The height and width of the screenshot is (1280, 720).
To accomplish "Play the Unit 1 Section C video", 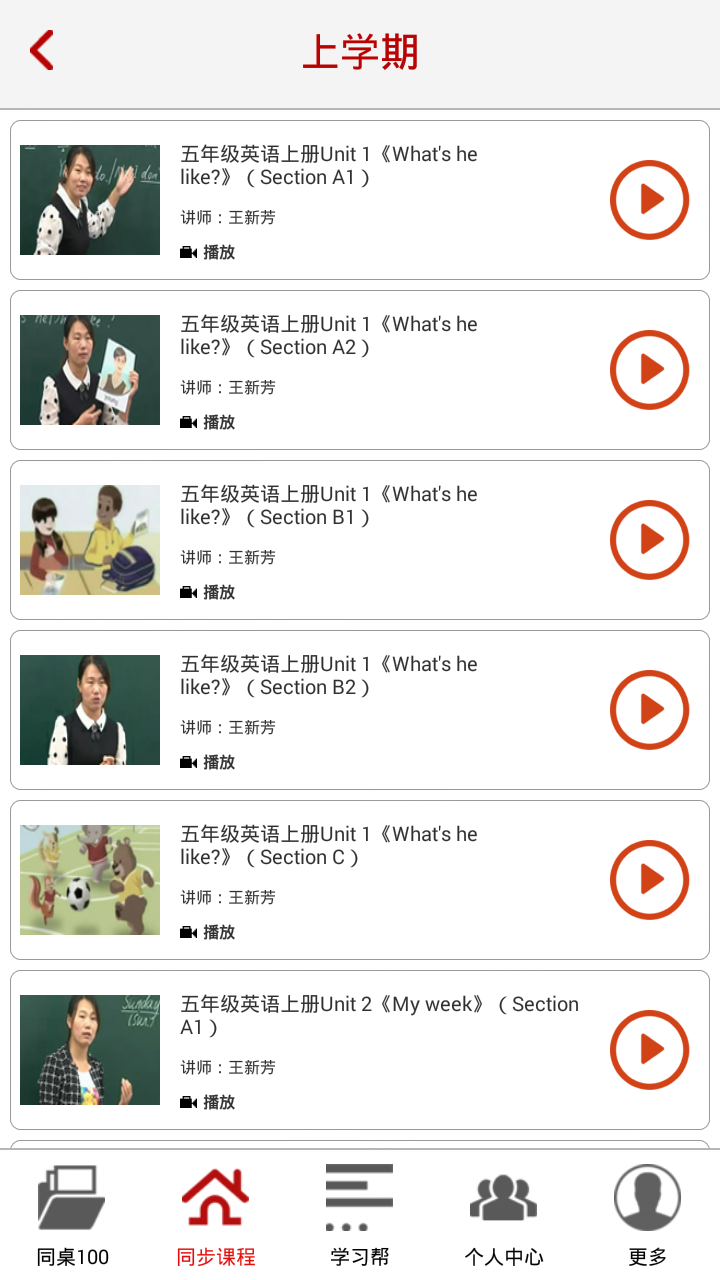I will pyautogui.click(x=649, y=880).
